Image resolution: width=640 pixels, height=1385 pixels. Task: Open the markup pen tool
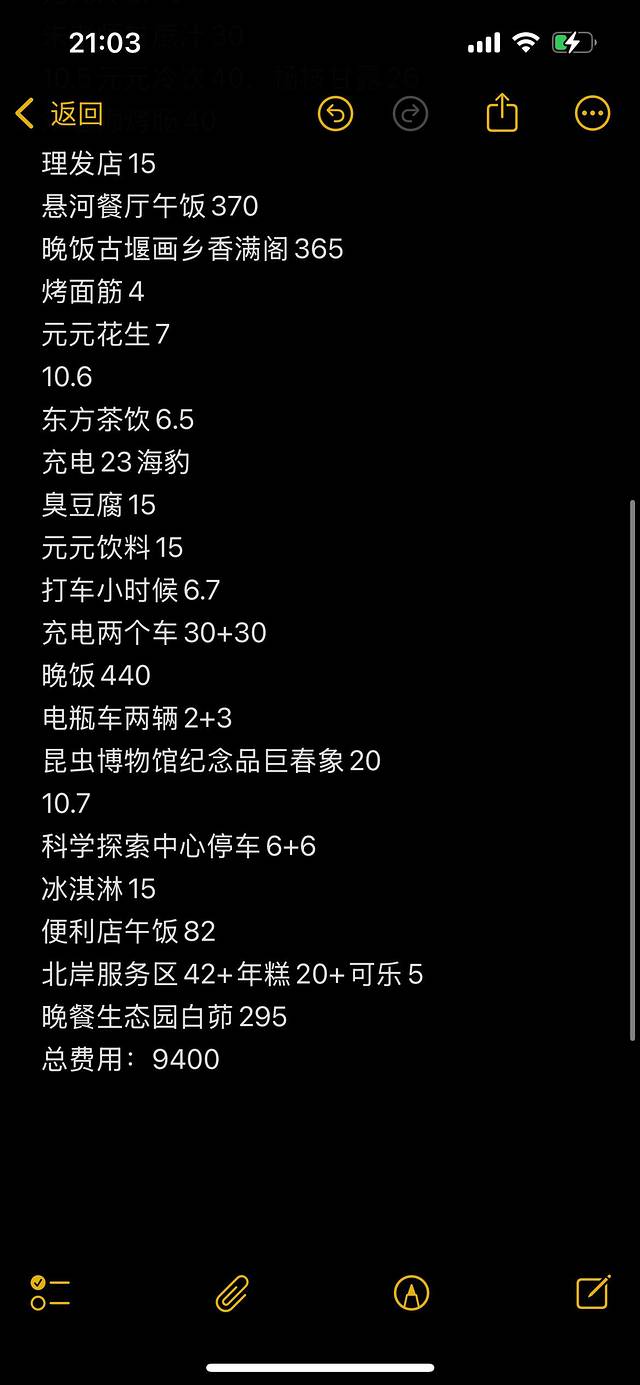pos(411,1293)
